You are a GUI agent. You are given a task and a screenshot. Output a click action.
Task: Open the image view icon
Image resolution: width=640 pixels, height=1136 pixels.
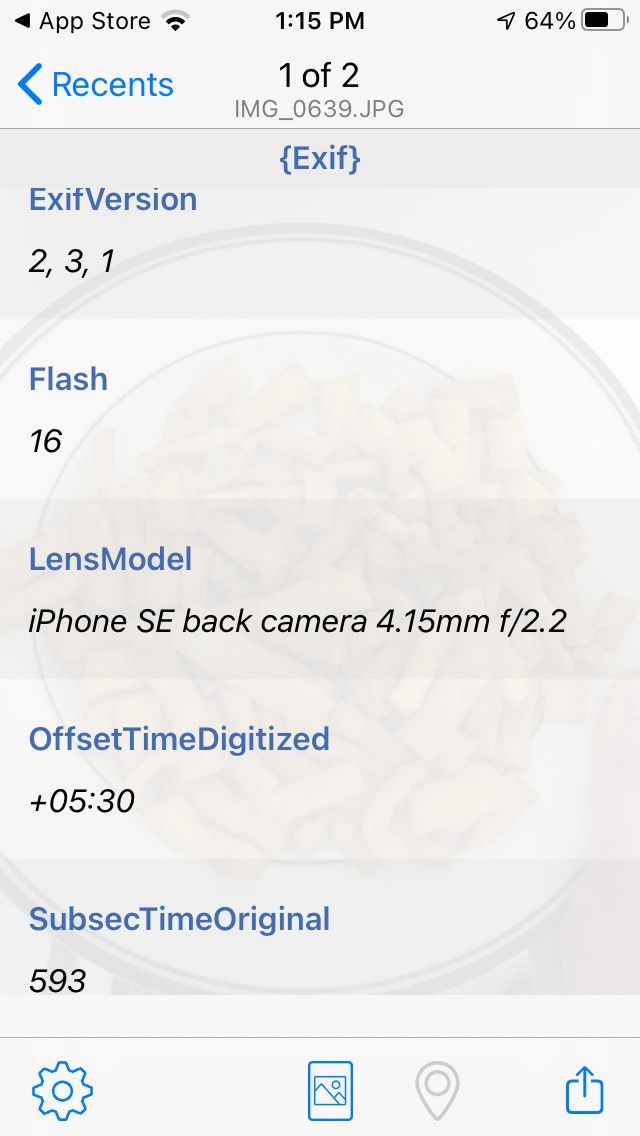pyautogui.click(x=330, y=1090)
